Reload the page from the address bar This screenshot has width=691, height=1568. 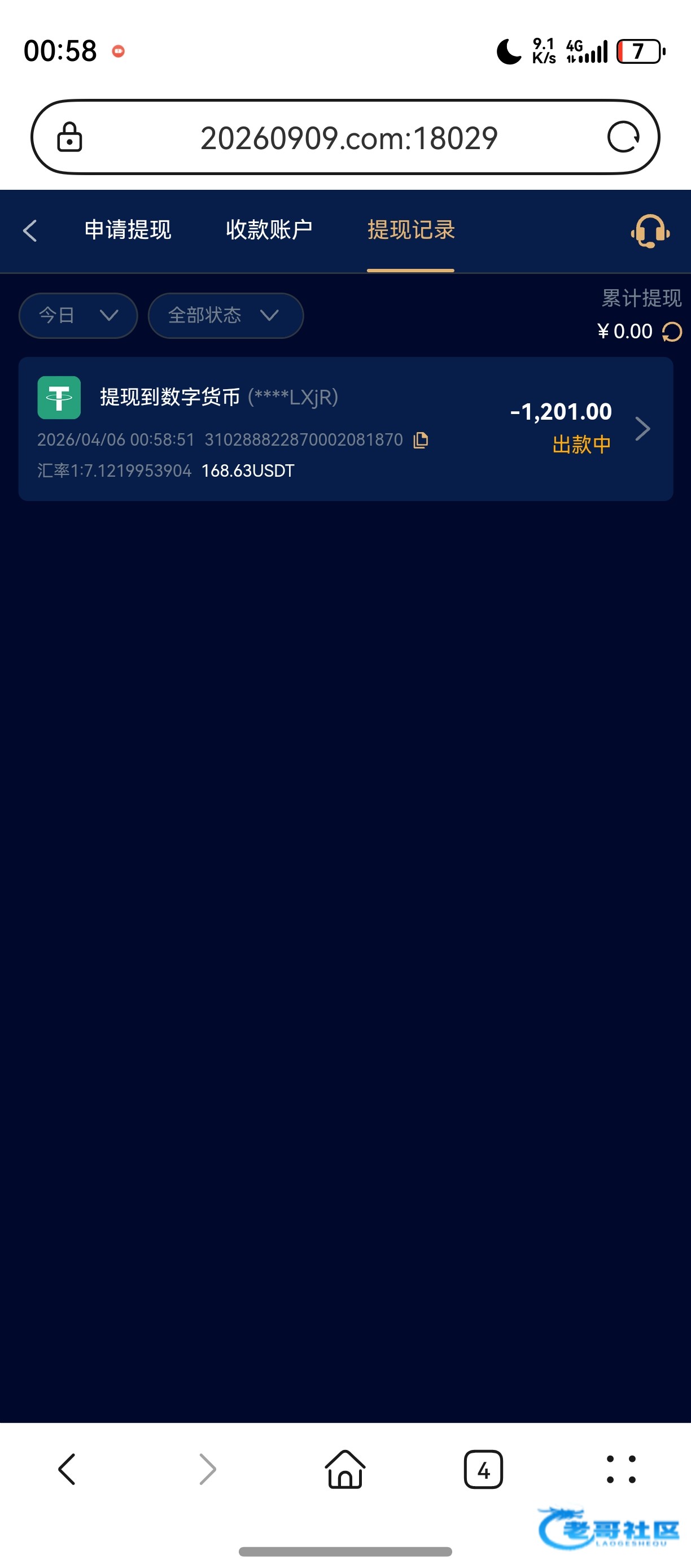(x=623, y=137)
